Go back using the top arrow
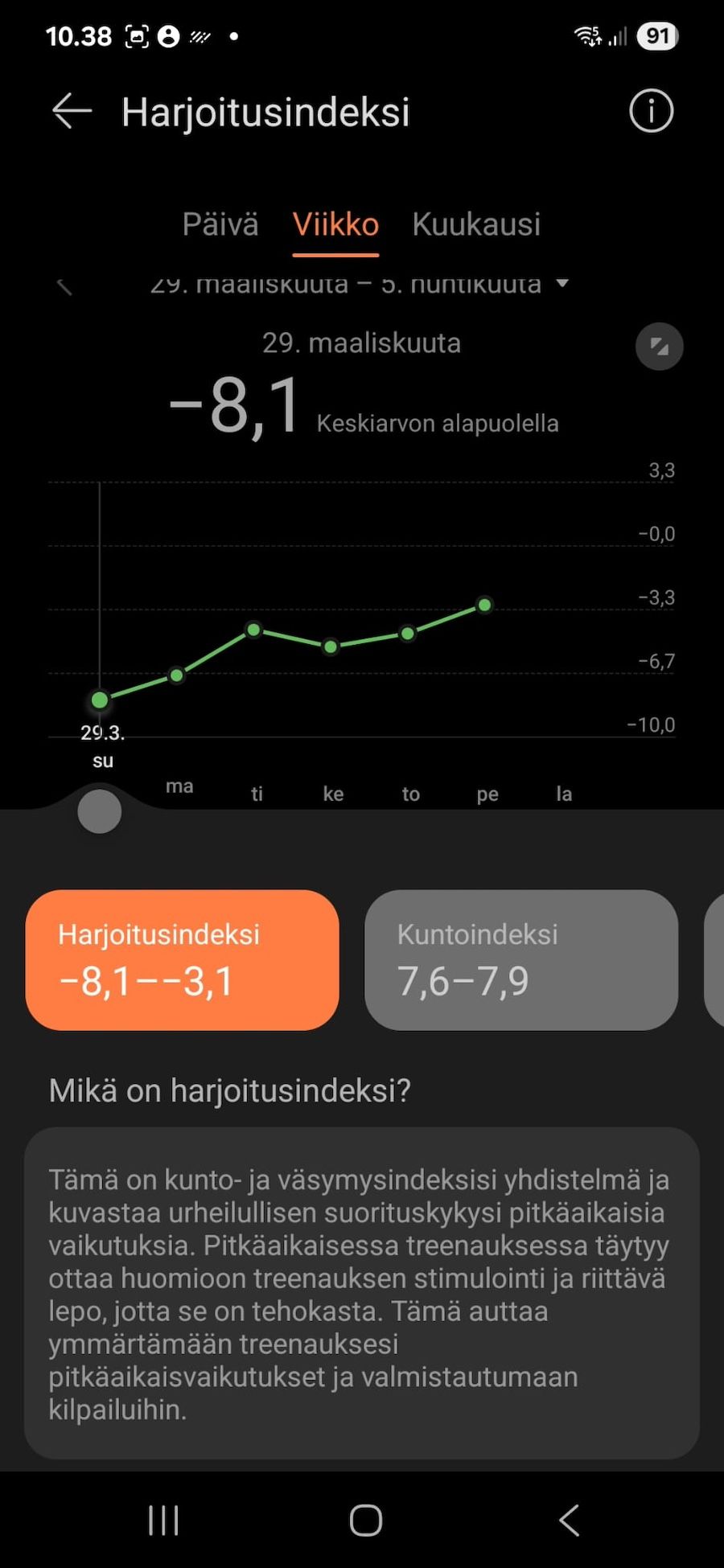Viewport: 724px width, 1568px height. pyautogui.click(x=72, y=111)
